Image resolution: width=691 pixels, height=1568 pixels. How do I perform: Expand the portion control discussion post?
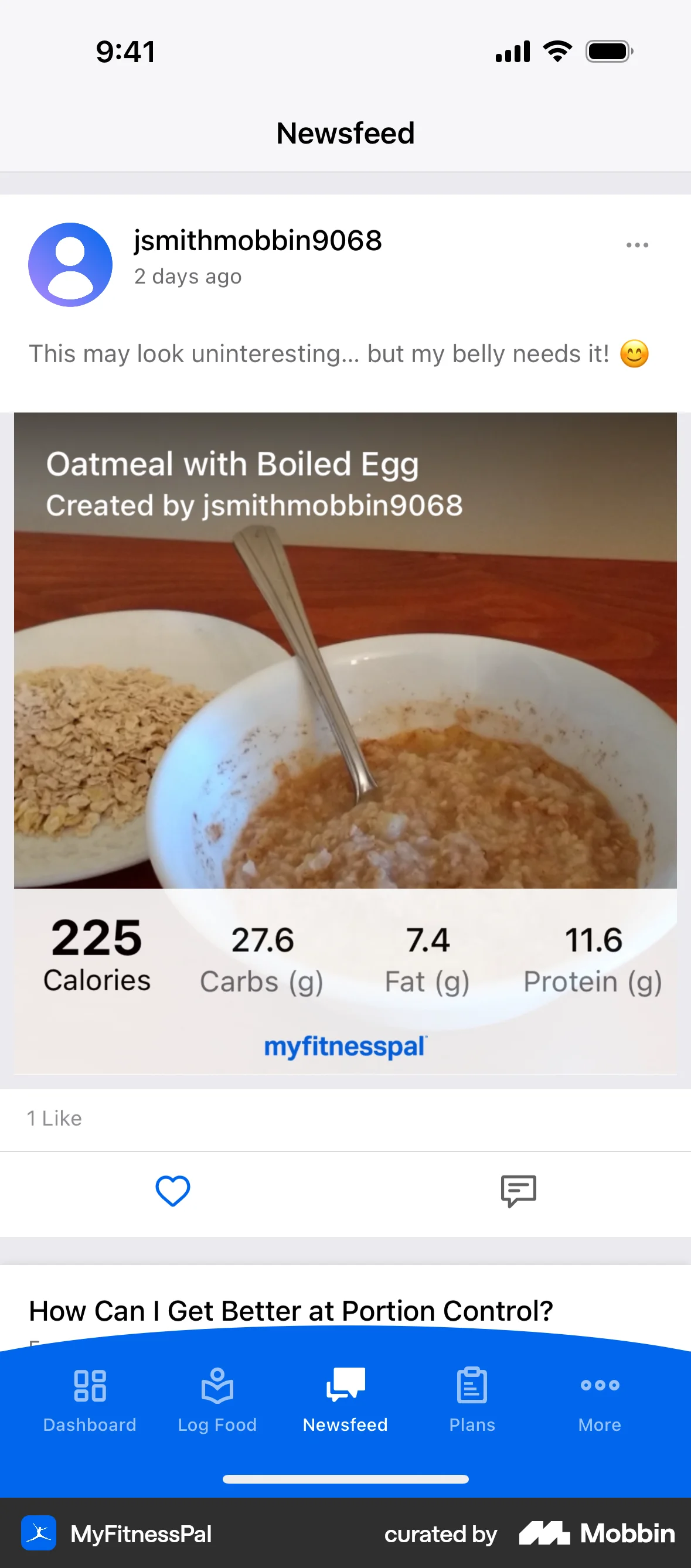[x=290, y=1310]
